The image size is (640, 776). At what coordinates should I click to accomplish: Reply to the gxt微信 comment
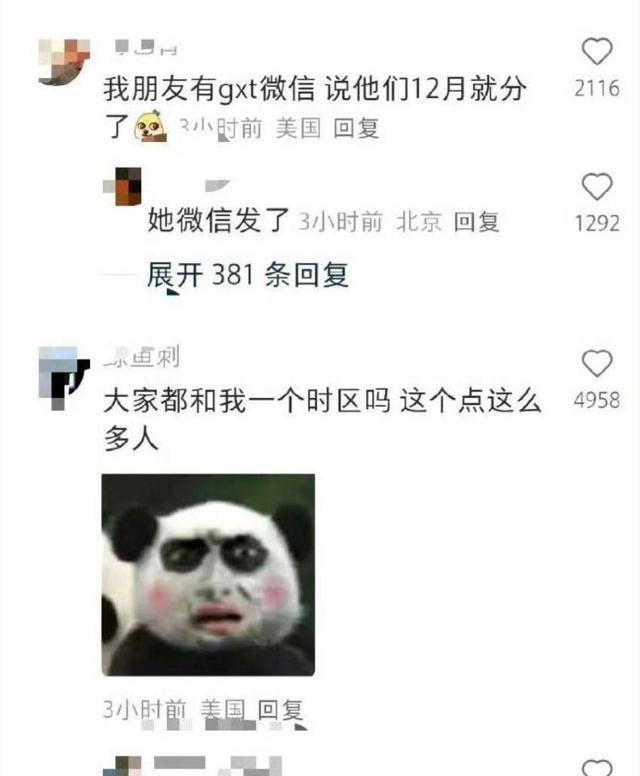[x=356, y=129]
